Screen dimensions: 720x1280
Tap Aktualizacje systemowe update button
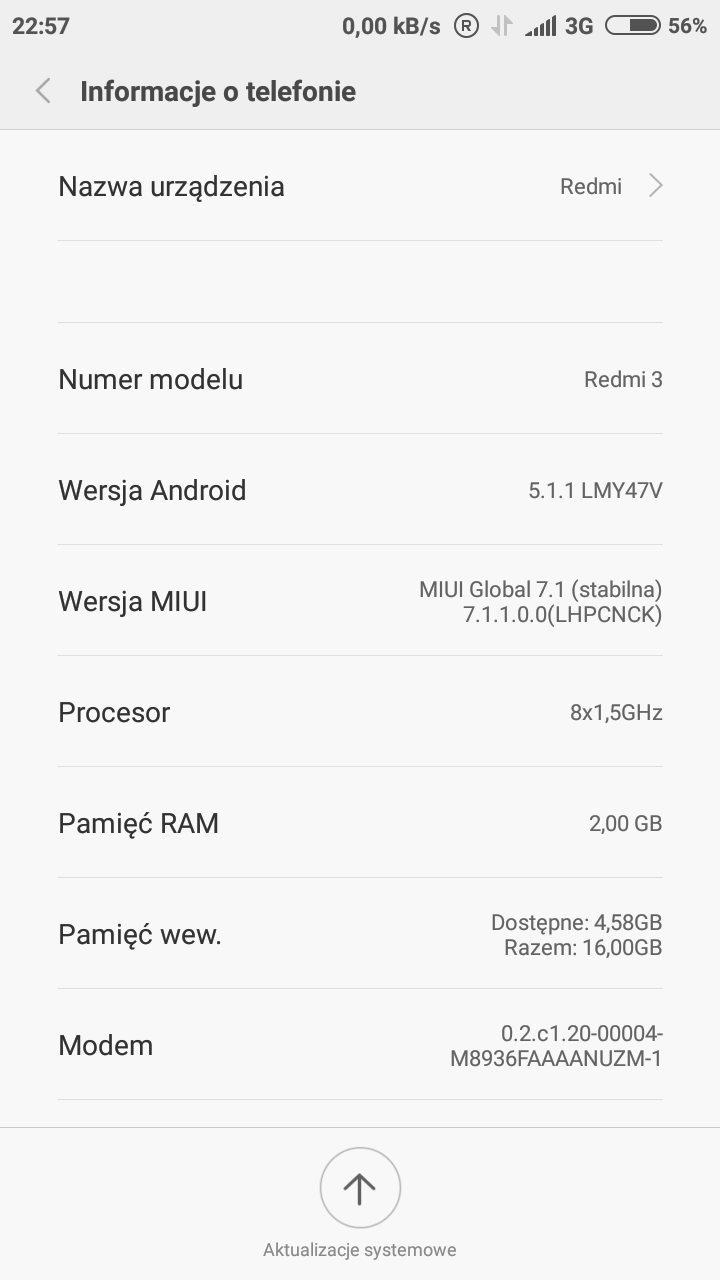360,1188
